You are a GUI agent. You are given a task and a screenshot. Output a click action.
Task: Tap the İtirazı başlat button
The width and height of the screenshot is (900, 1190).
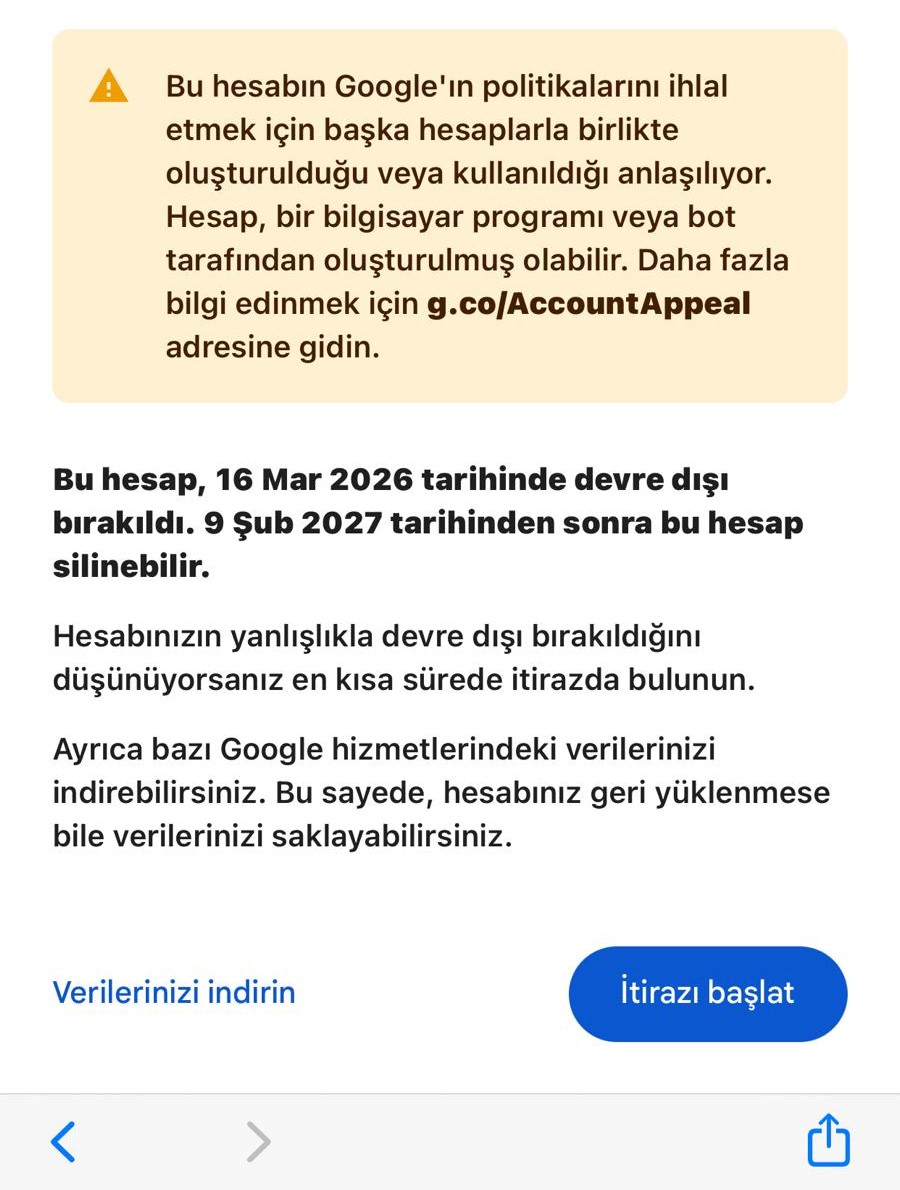708,993
